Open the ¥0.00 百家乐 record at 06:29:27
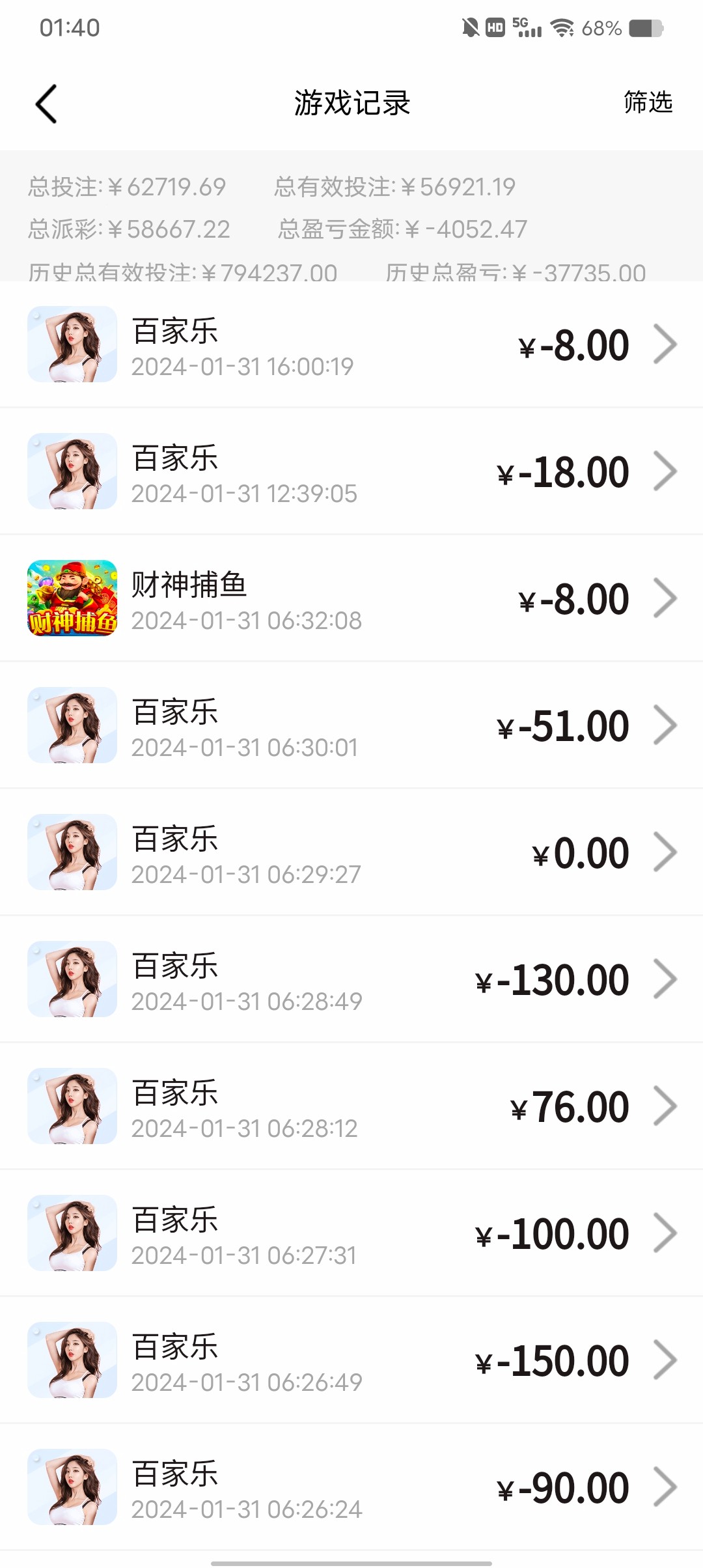This screenshot has width=703, height=1568. coord(351,853)
